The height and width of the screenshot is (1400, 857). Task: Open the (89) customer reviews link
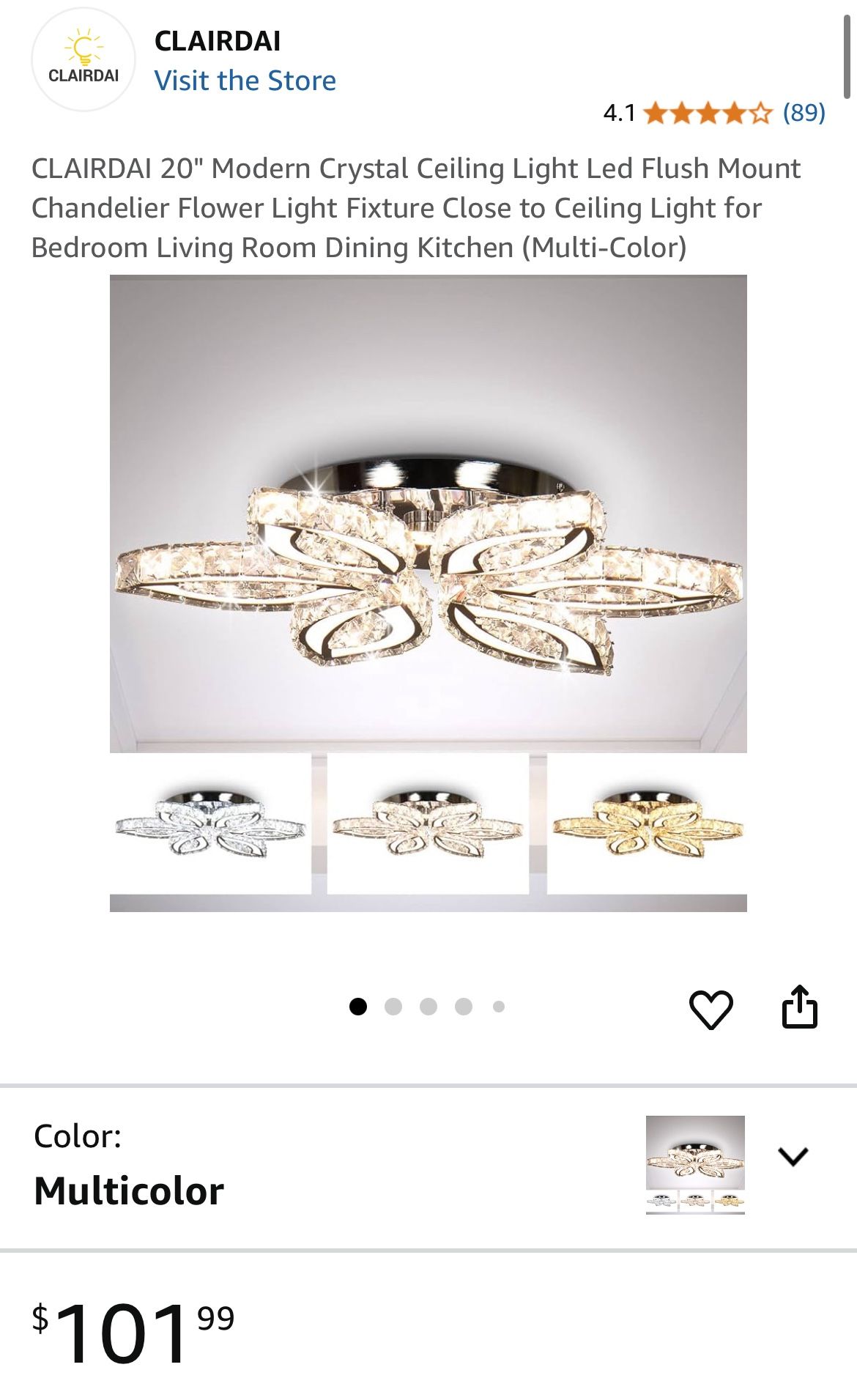(x=803, y=114)
